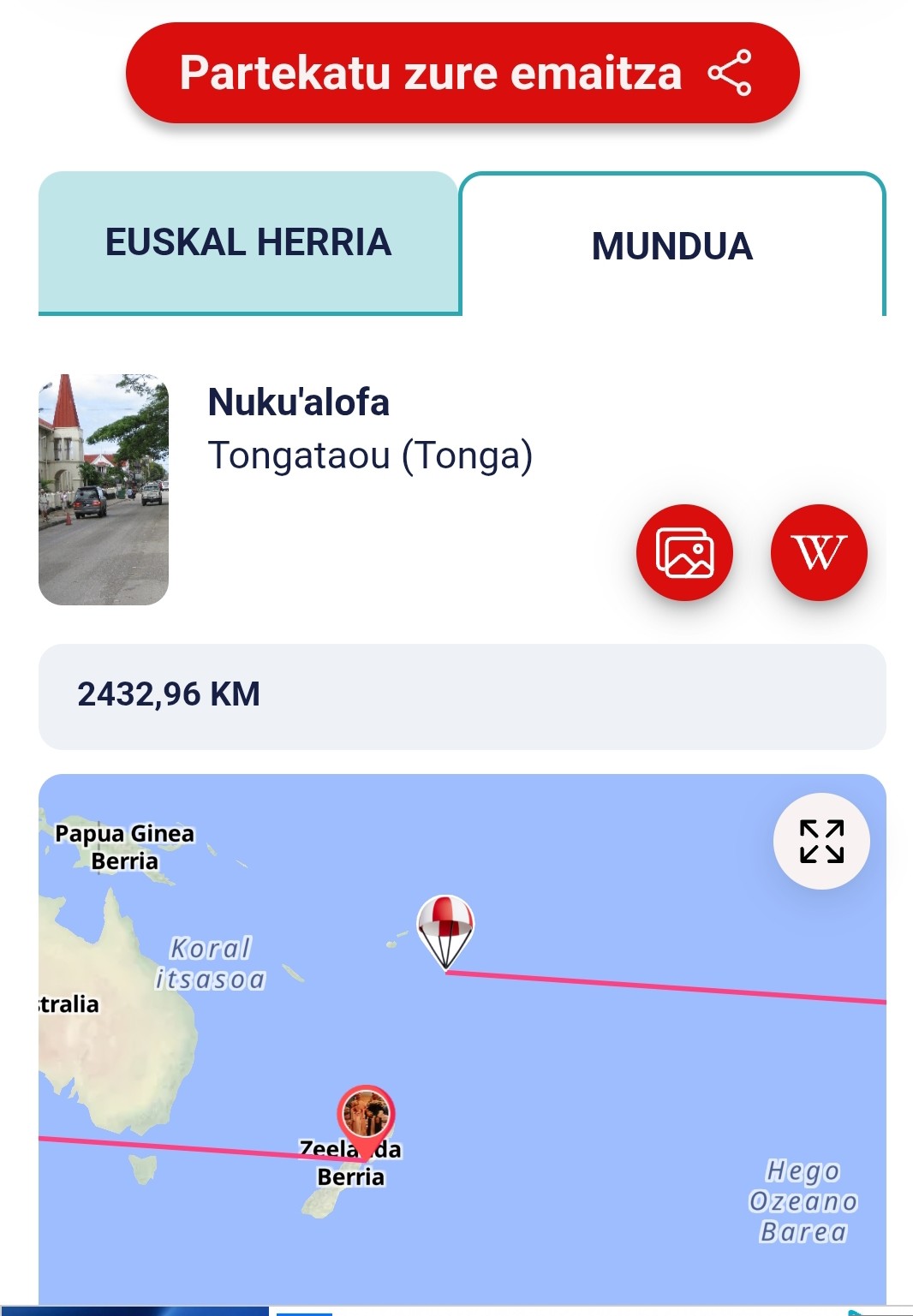Screen dimensions: 913x1316
Task: Tap the Partekatu zure emaitza share button
Action: point(462,73)
